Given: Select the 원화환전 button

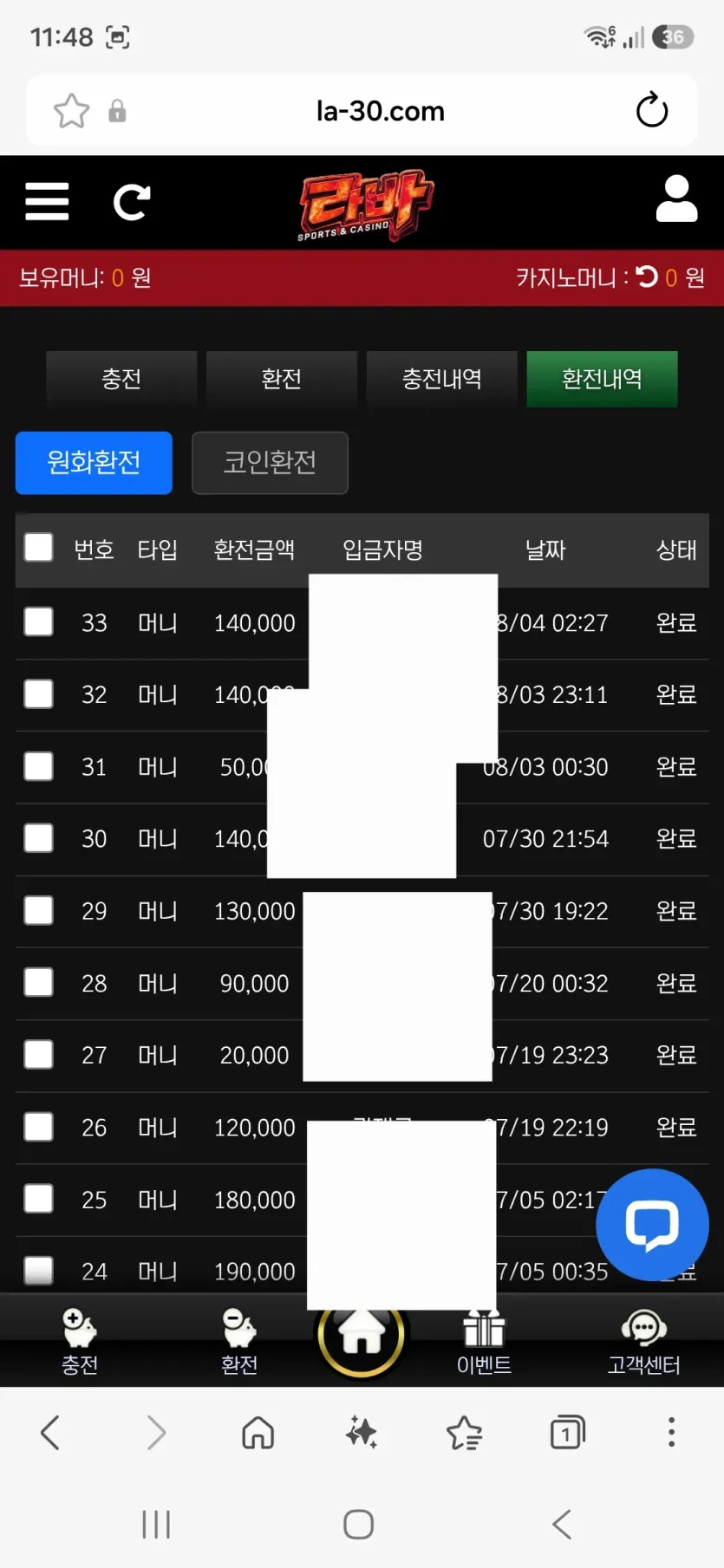Looking at the screenshot, I should (x=94, y=463).
